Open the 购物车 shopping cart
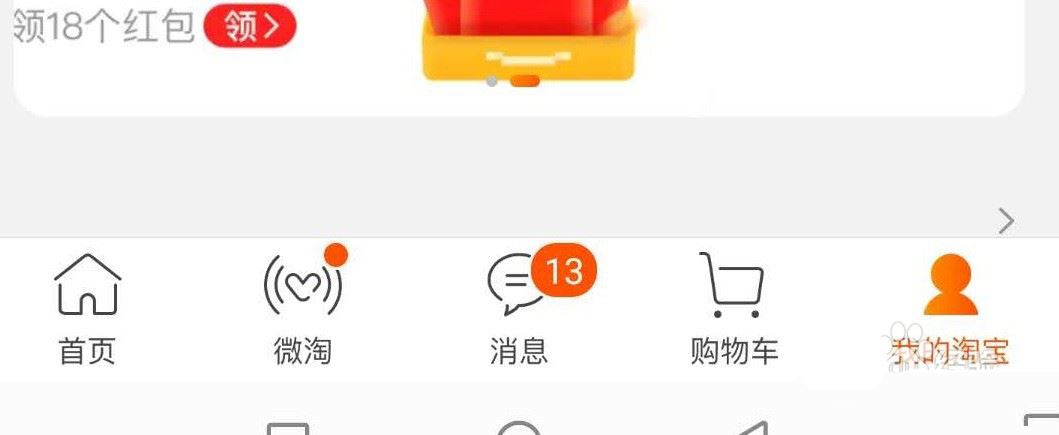This screenshot has width=1059, height=435. (x=734, y=308)
